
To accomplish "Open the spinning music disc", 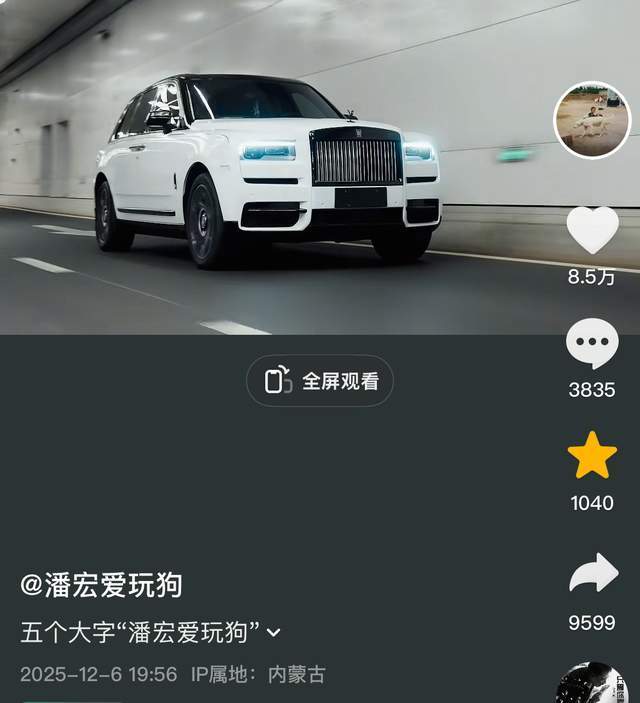I will [592, 685].
